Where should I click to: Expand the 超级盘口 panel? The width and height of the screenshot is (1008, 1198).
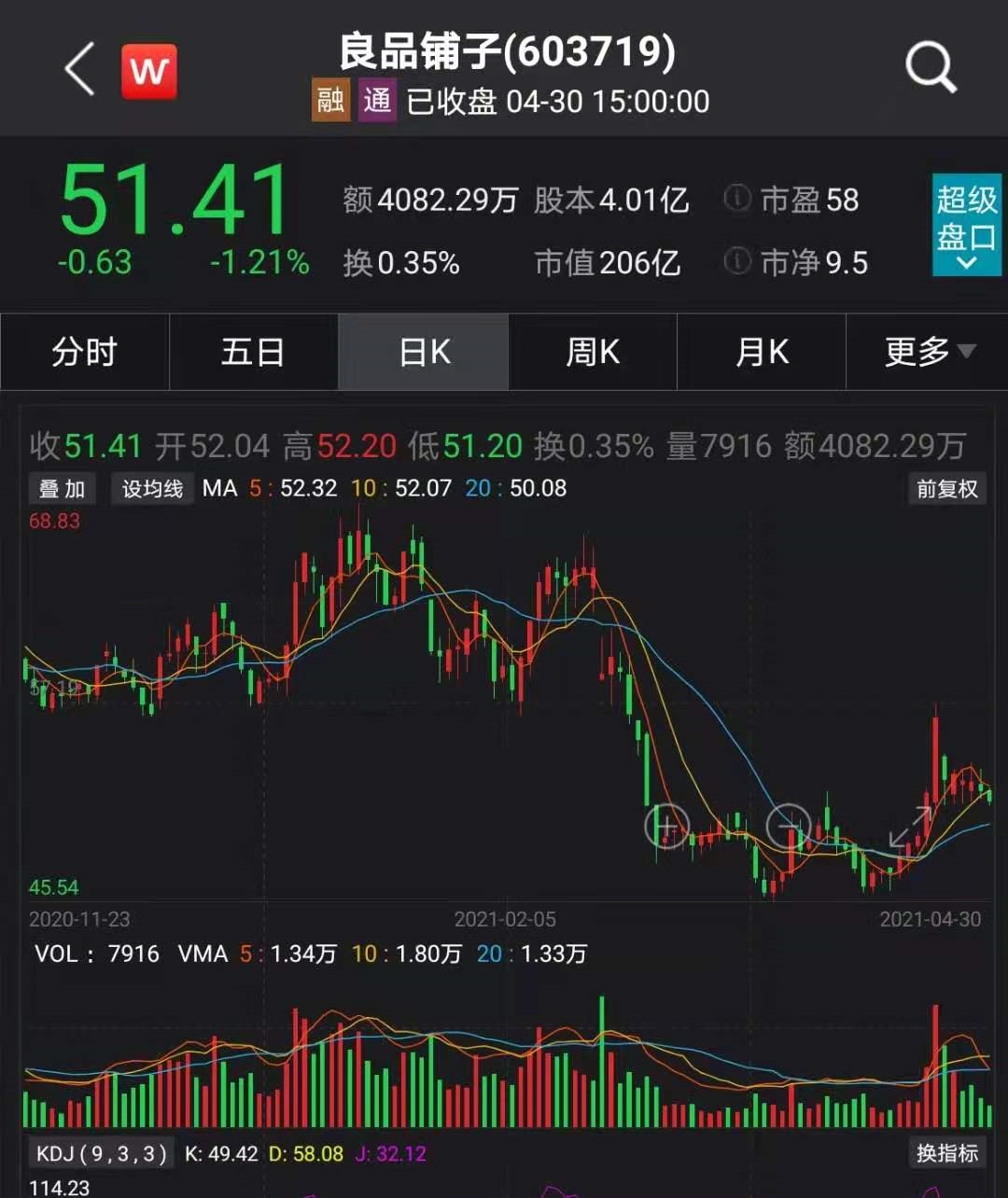[x=966, y=225]
